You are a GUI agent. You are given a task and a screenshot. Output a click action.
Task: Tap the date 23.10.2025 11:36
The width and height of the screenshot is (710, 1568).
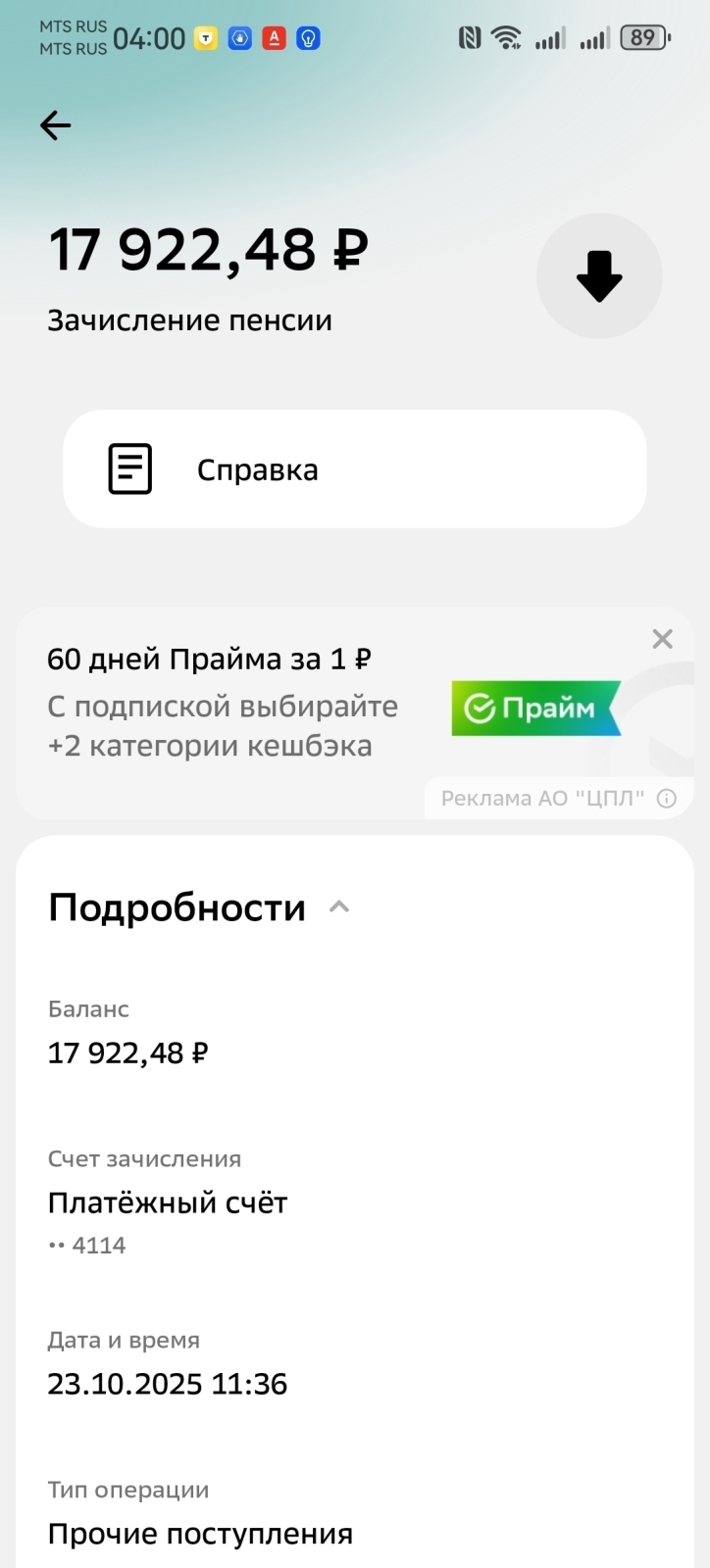tap(168, 1384)
